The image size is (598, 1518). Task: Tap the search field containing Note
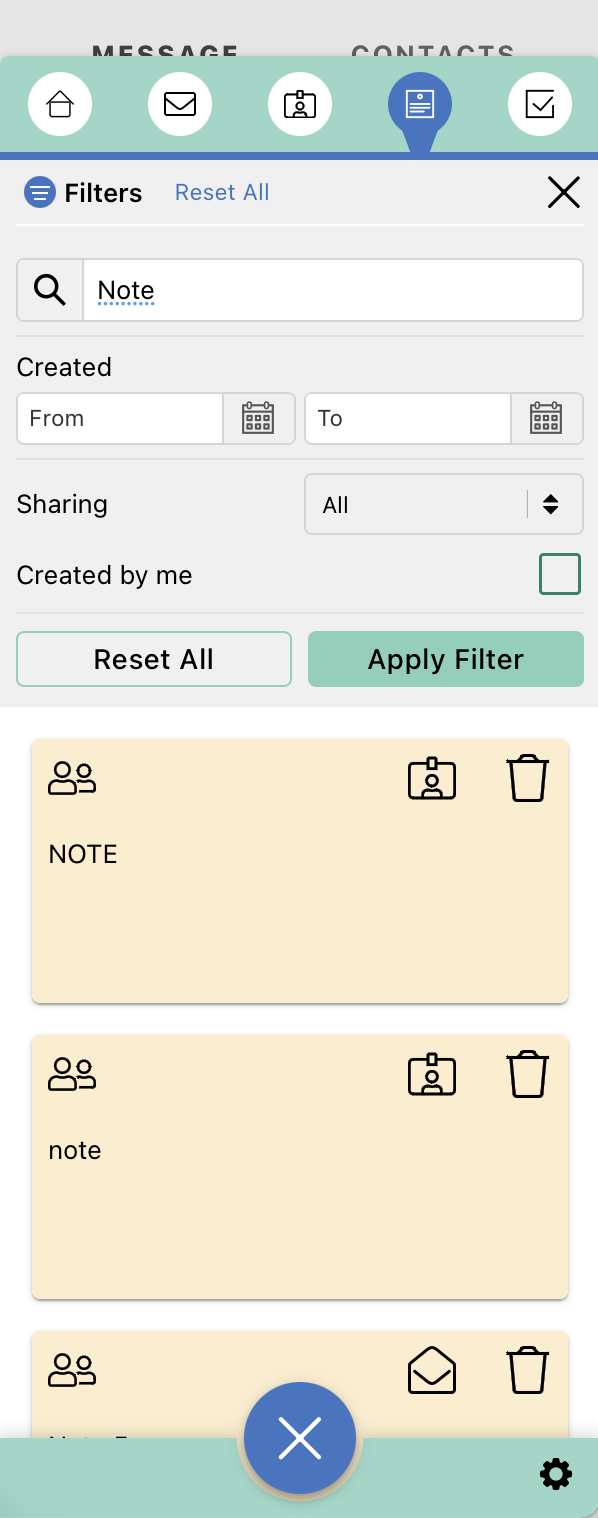(332, 290)
